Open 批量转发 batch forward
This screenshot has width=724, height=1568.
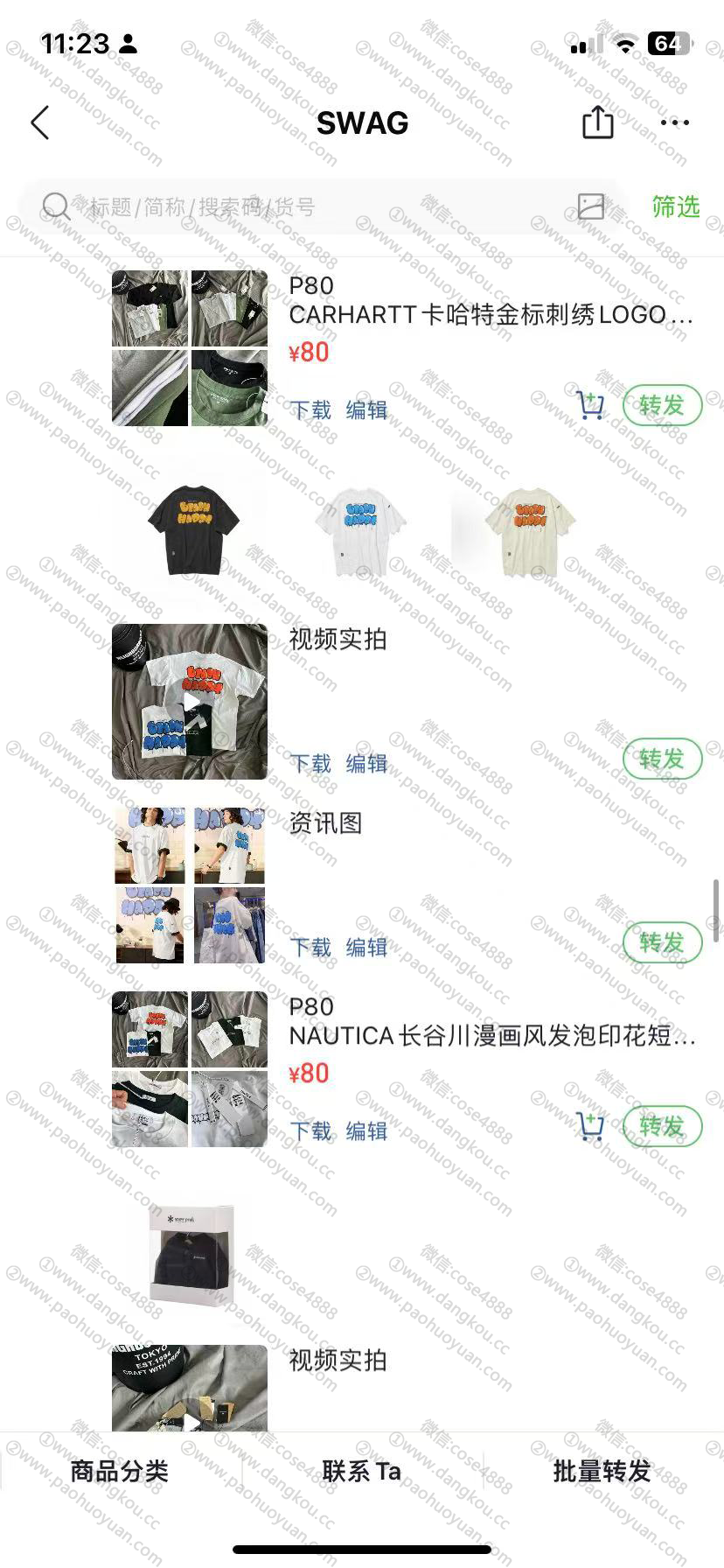pyautogui.click(x=602, y=1471)
